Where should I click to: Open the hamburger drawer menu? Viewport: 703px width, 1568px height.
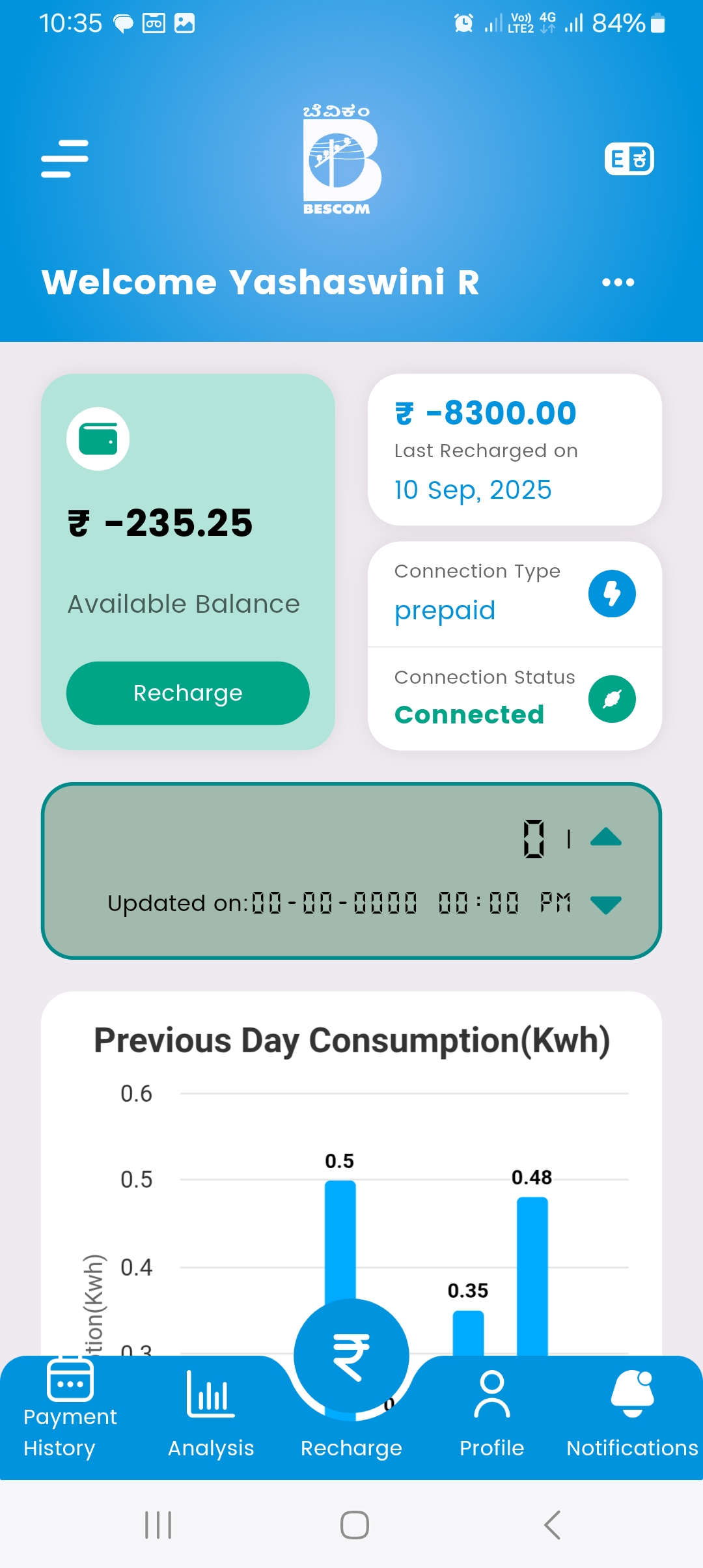point(64,158)
